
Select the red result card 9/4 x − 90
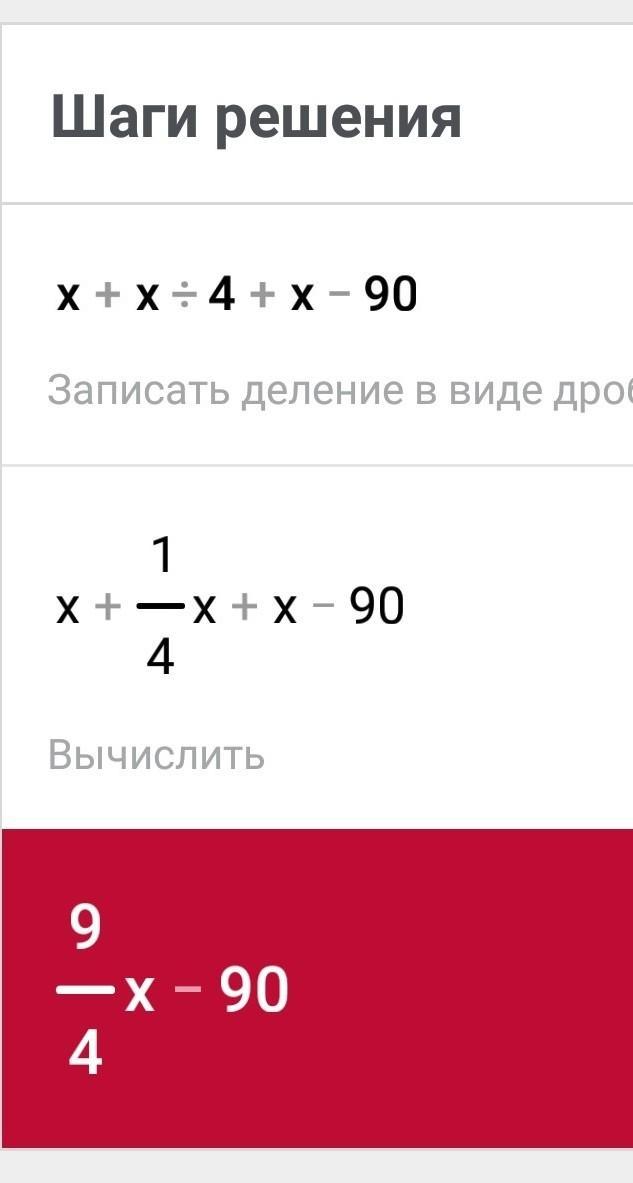coord(317,988)
